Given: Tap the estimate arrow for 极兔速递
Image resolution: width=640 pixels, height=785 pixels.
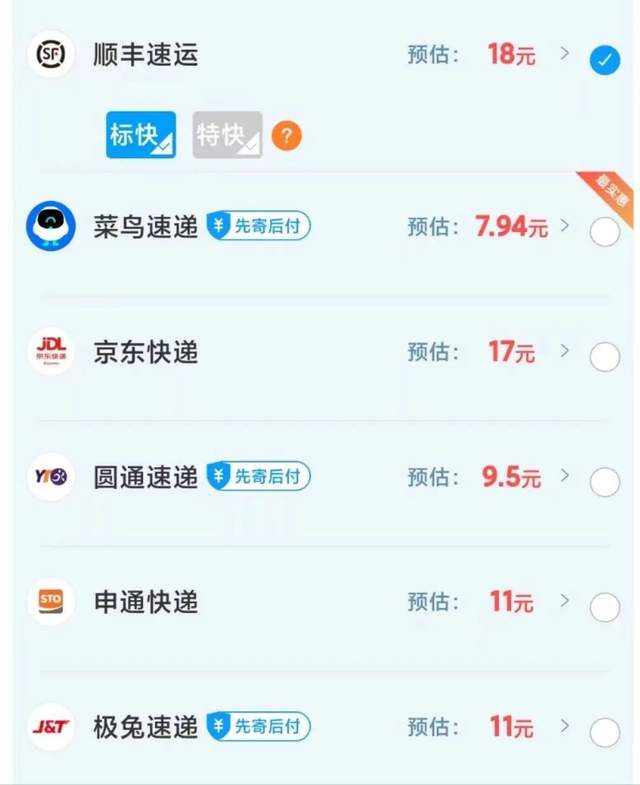Looking at the screenshot, I should click(x=565, y=726).
